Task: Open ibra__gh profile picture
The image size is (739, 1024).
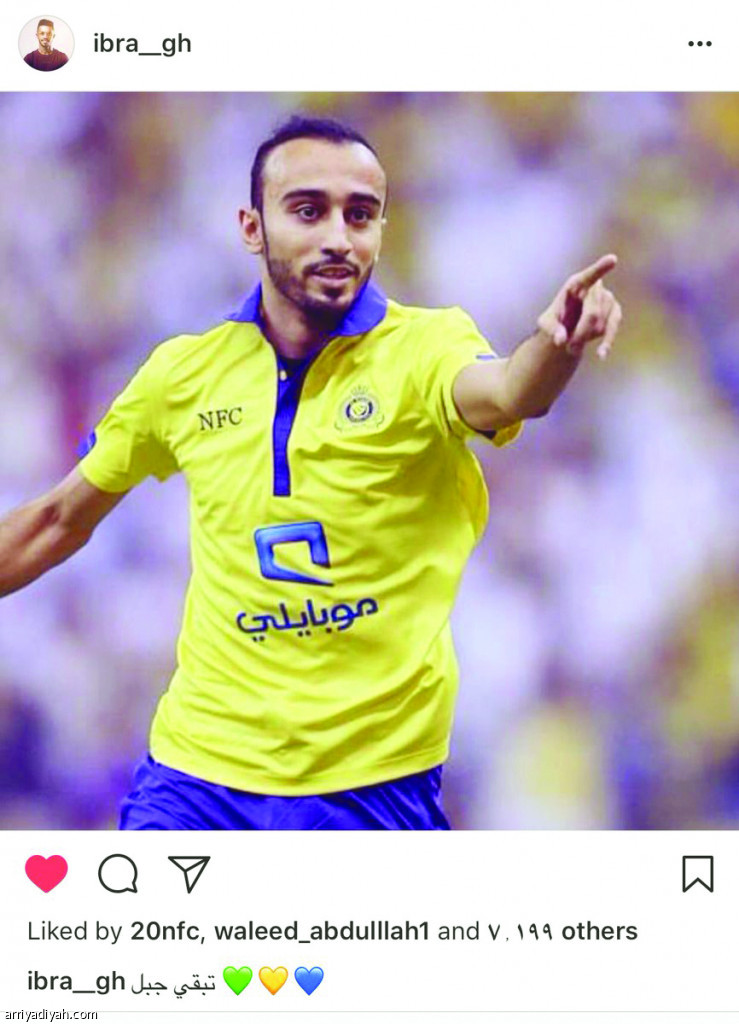Action: (x=46, y=44)
